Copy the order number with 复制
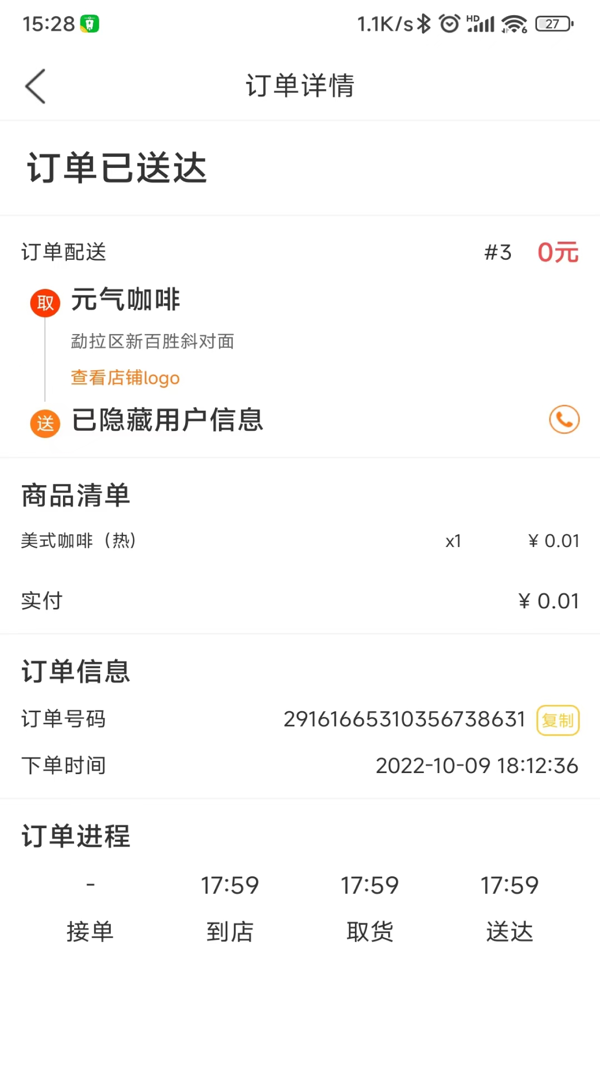 click(x=558, y=720)
